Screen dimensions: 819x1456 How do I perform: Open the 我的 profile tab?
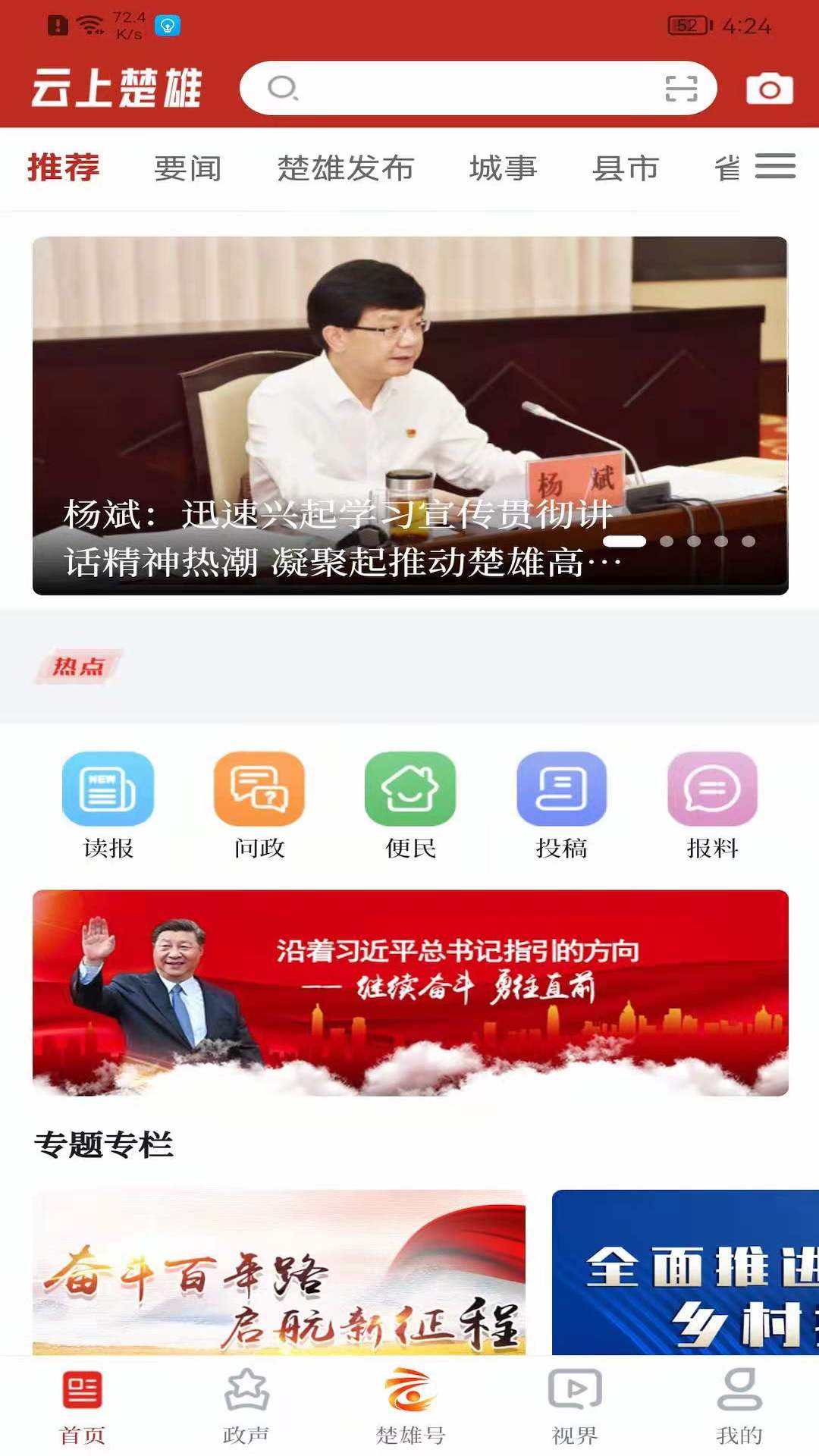coord(739,1405)
